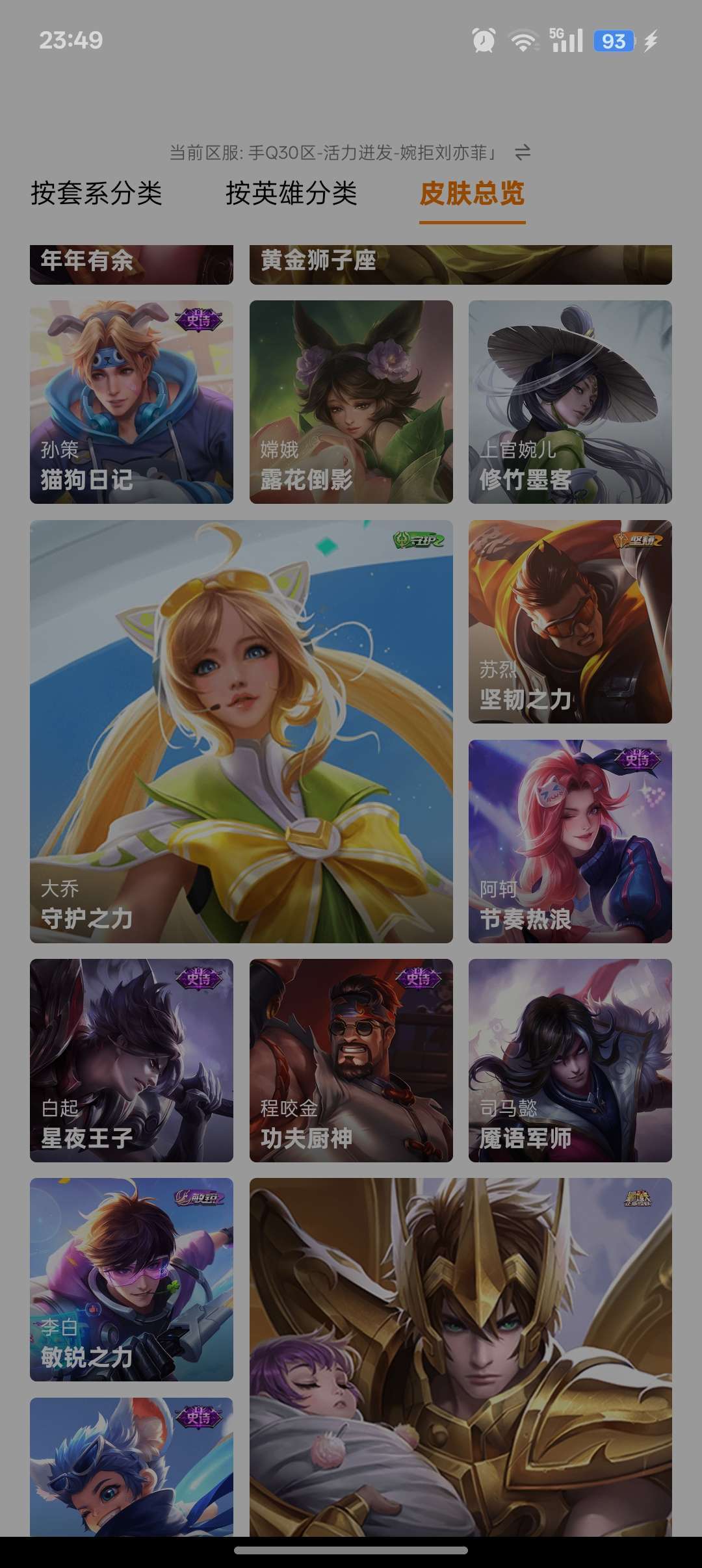Open the 功夫厨神 程咬金 skin
Screen dimensions: 702x1568
[350, 1066]
